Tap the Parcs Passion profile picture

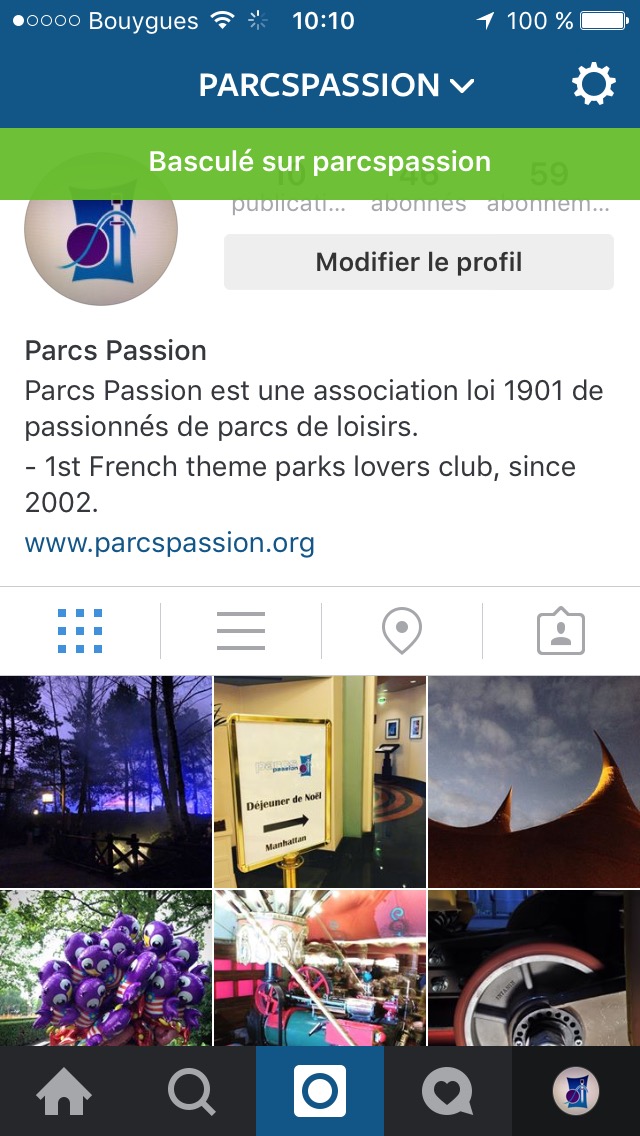[101, 230]
